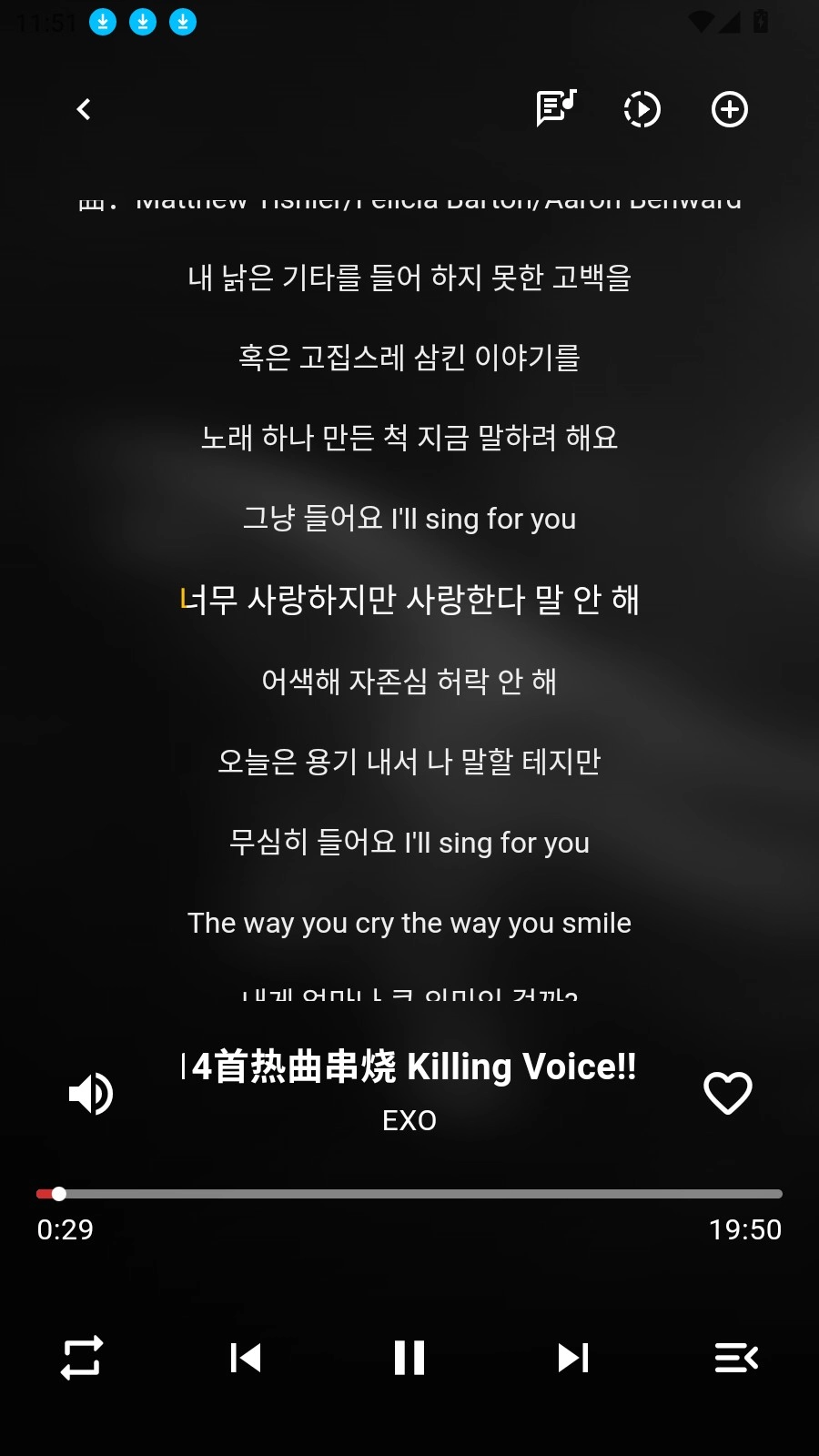Open the playback timer icon
Image resolution: width=819 pixels, height=1456 pixels.
pyautogui.click(x=642, y=110)
